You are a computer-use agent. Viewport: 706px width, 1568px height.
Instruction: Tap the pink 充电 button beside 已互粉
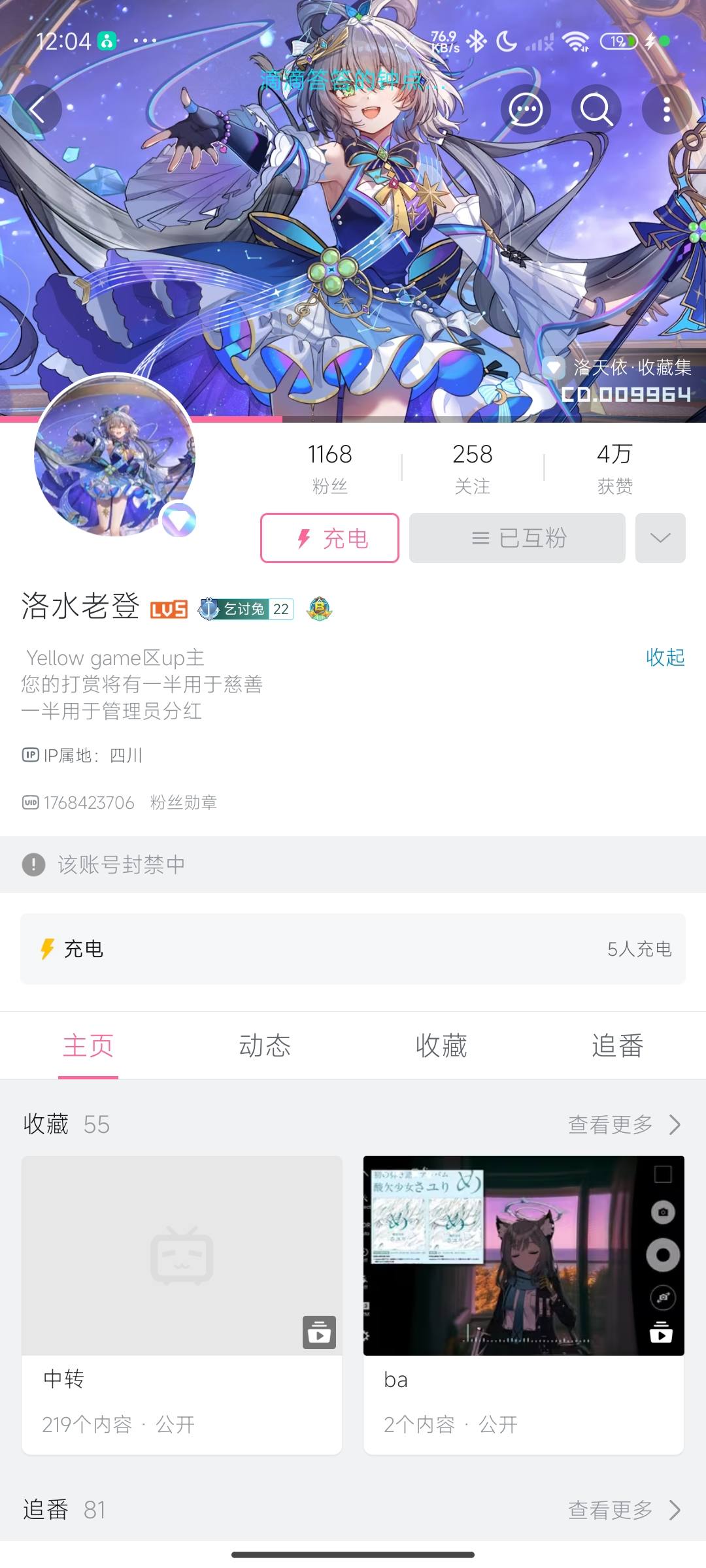[x=329, y=538]
